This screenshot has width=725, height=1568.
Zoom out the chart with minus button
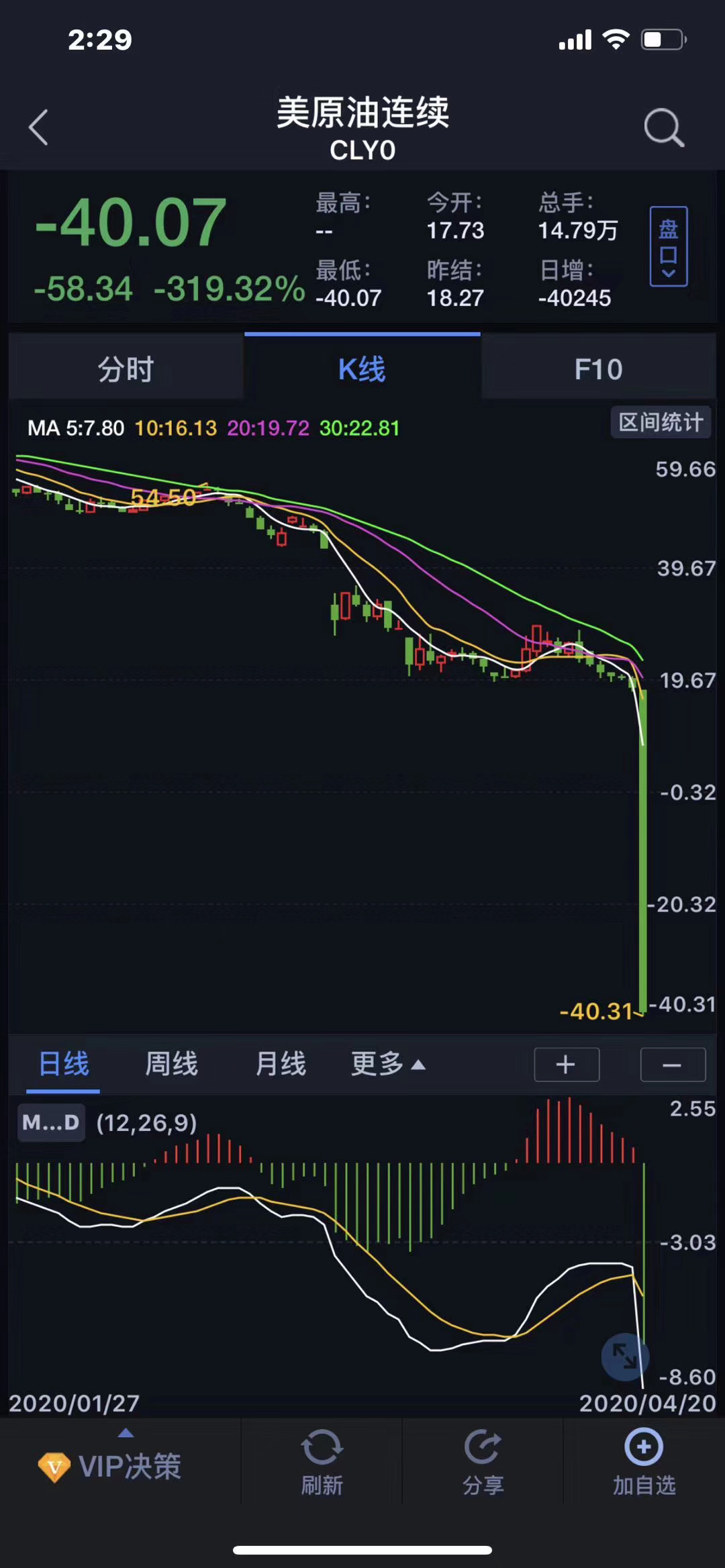tap(672, 1065)
